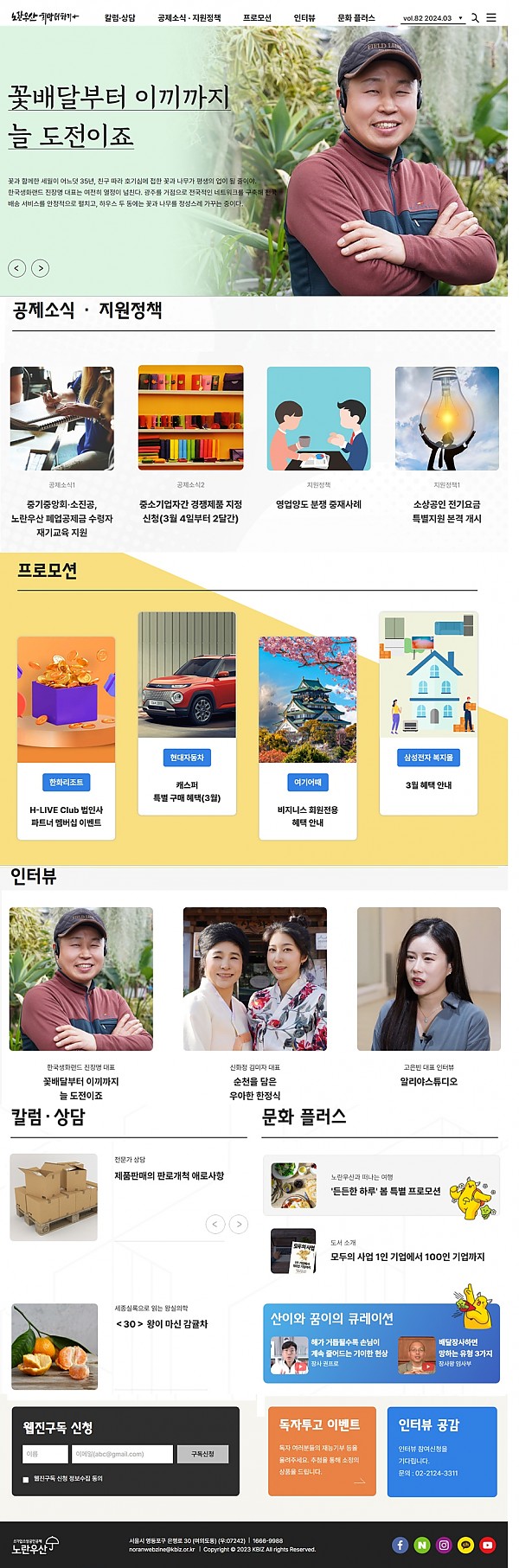Image resolution: width=519 pixels, height=1568 pixels.
Task: Open 인터뷰 in top navigation
Action: [304, 17]
